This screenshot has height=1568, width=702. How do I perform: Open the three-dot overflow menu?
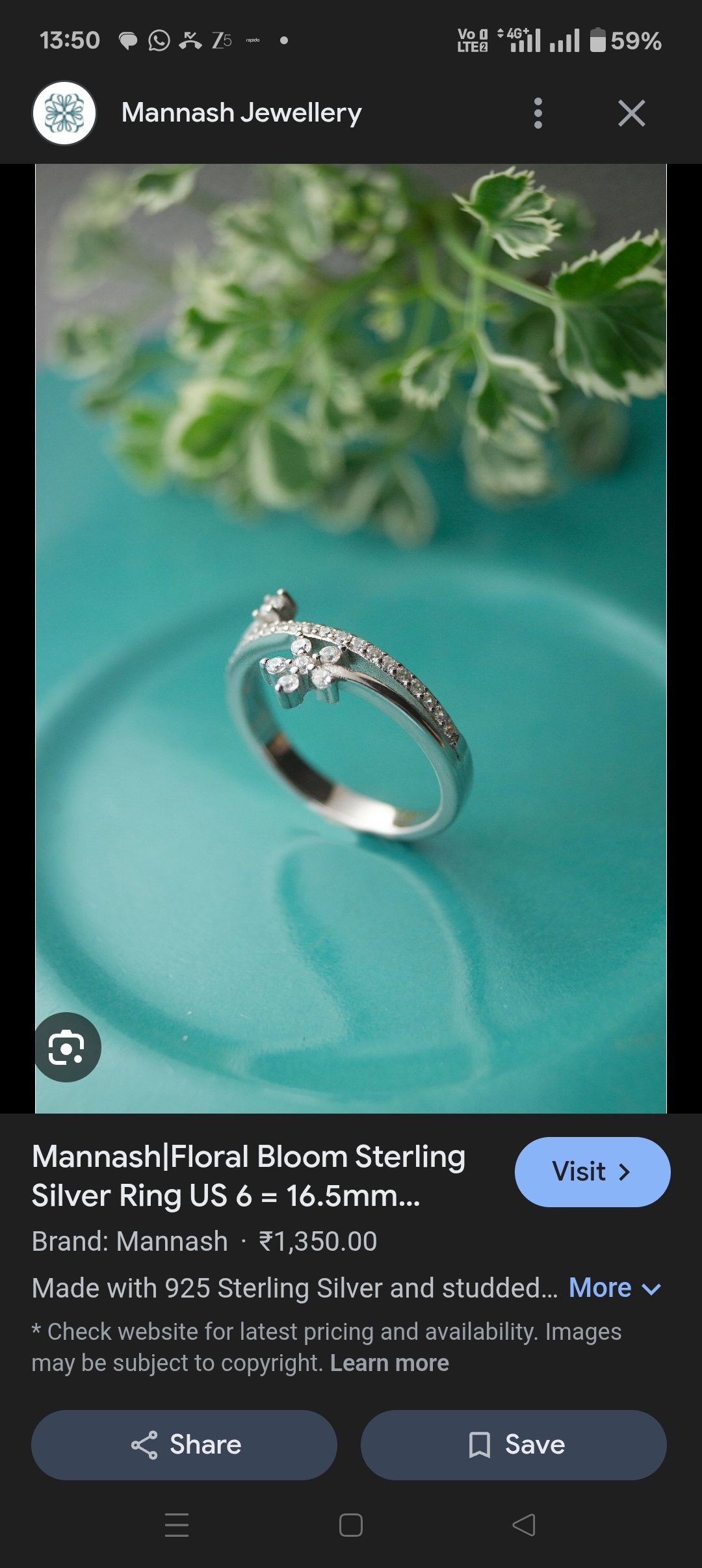[538, 113]
